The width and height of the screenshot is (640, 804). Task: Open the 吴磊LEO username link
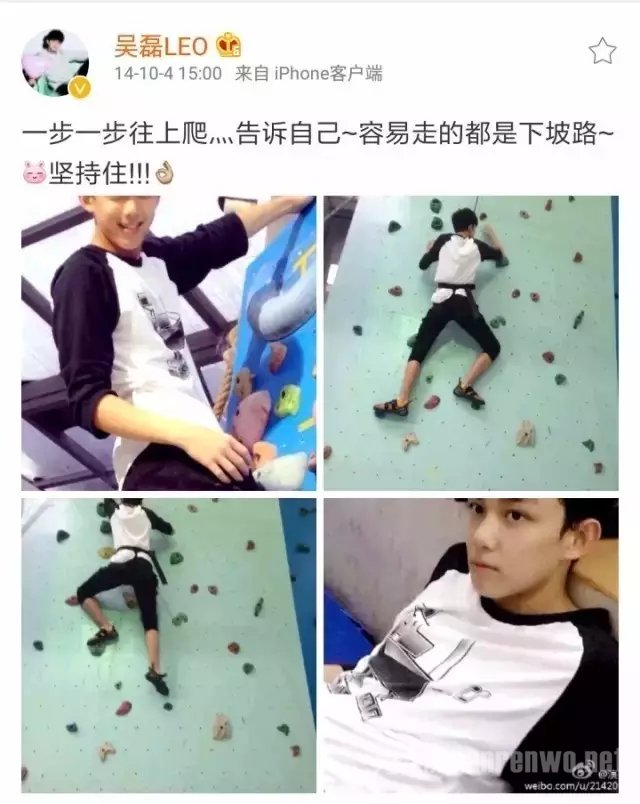point(159,45)
